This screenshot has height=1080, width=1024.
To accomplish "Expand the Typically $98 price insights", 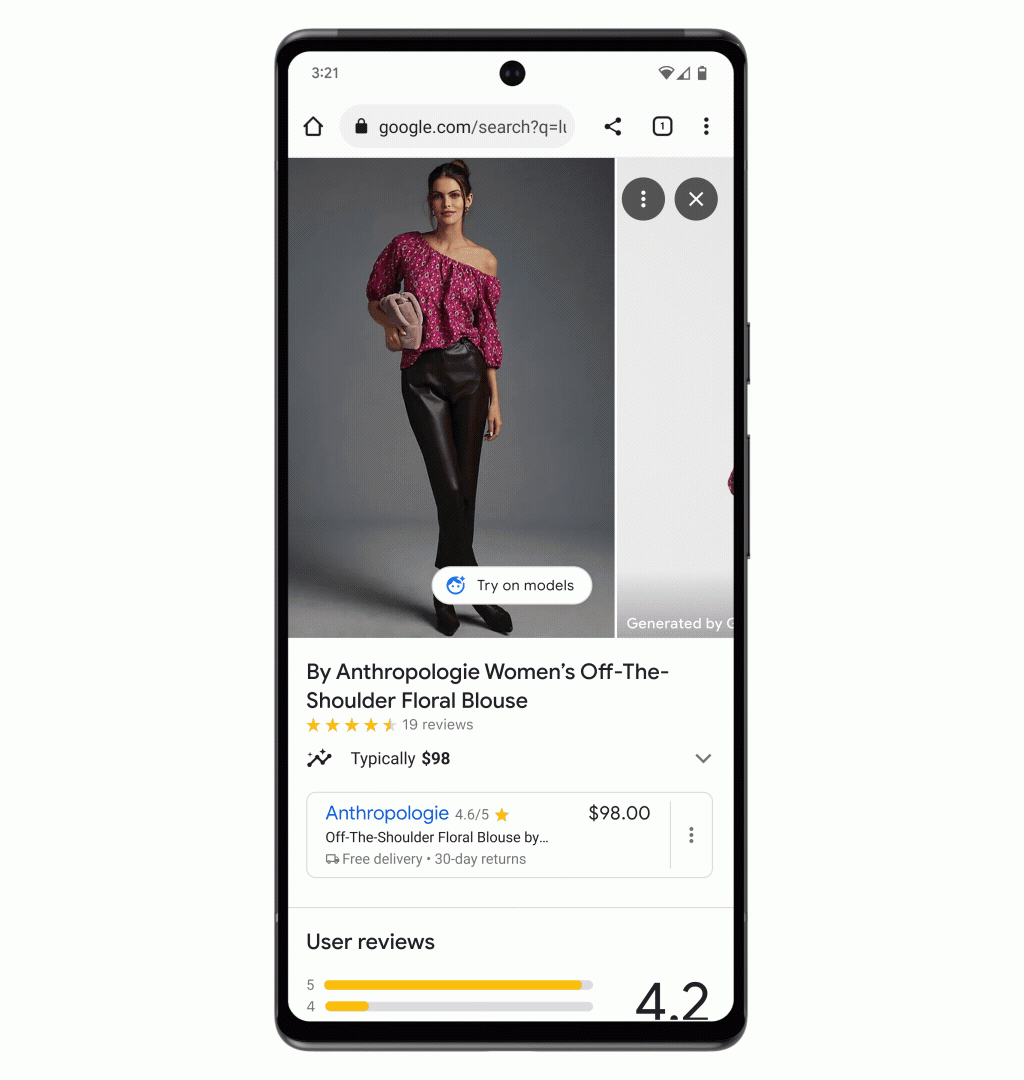I will [x=703, y=759].
